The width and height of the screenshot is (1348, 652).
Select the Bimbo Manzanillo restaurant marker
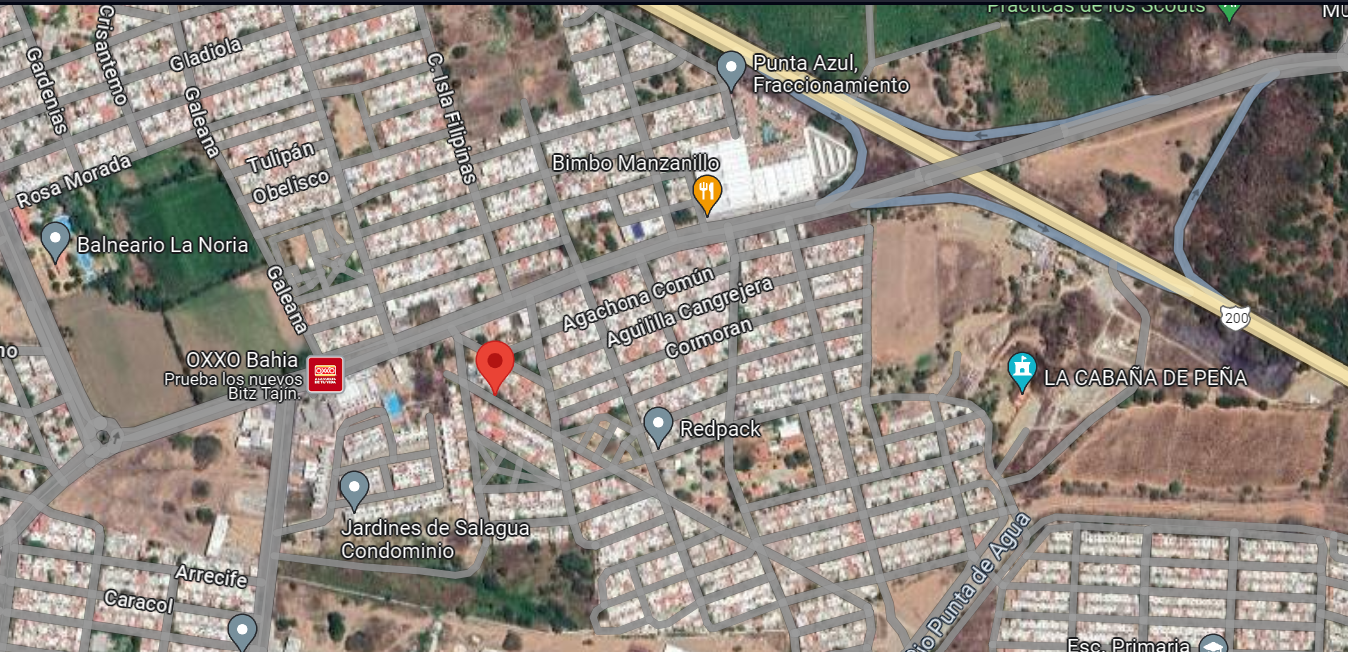pos(707,193)
